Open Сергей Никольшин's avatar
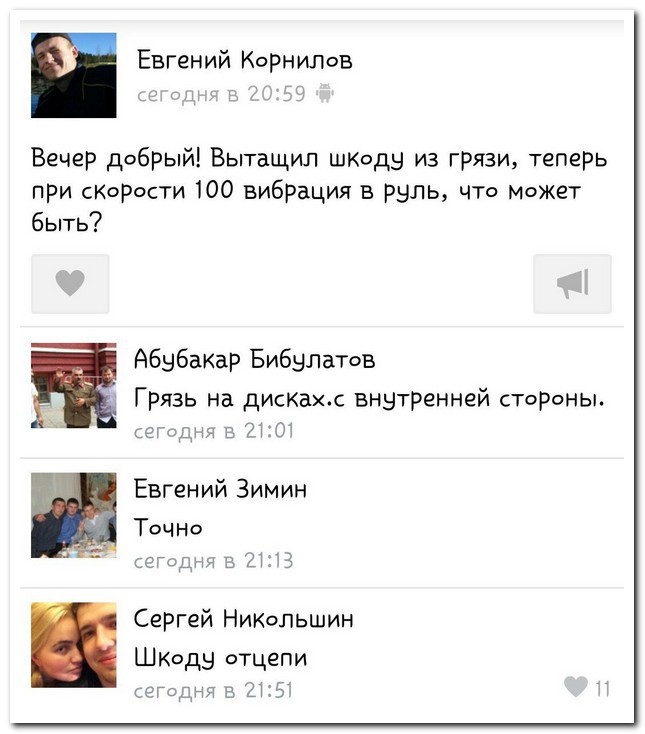This screenshot has width=645, height=734. click(x=74, y=645)
